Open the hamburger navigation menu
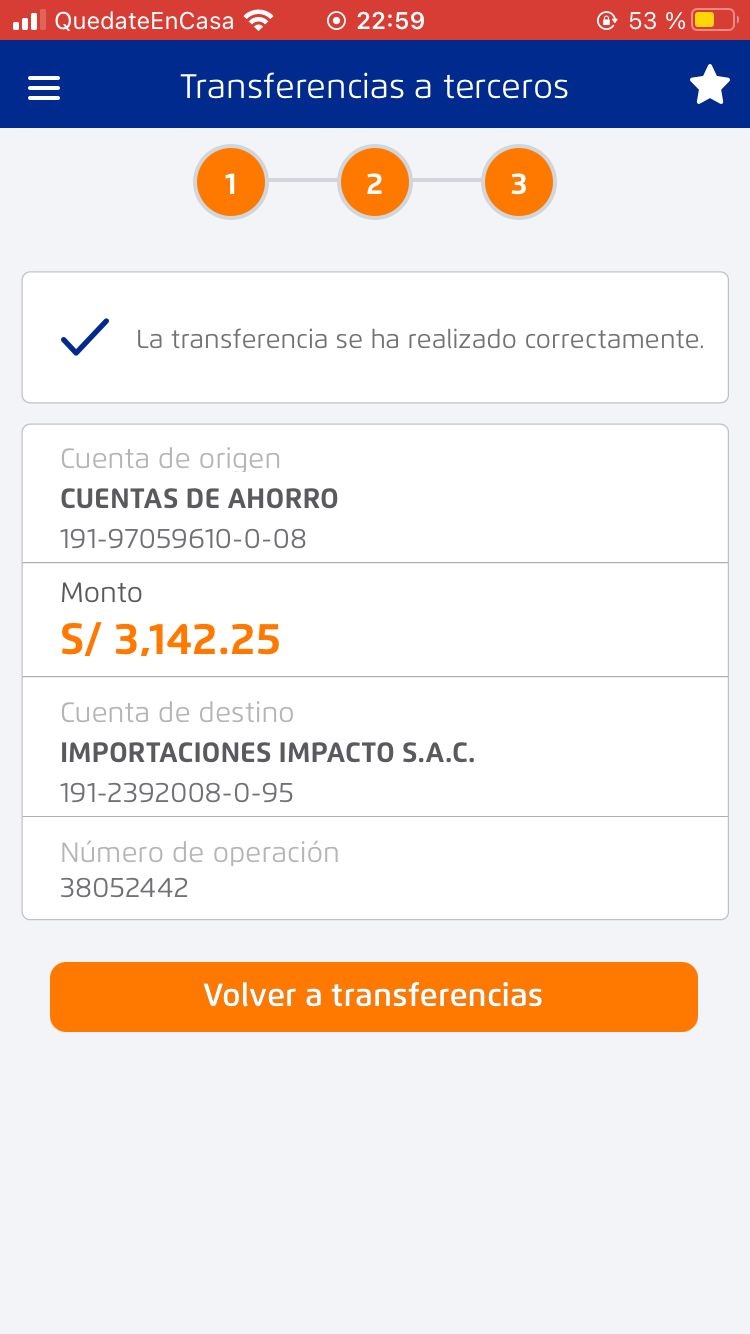The width and height of the screenshot is (750, 1334). click(x=44, y=88)
